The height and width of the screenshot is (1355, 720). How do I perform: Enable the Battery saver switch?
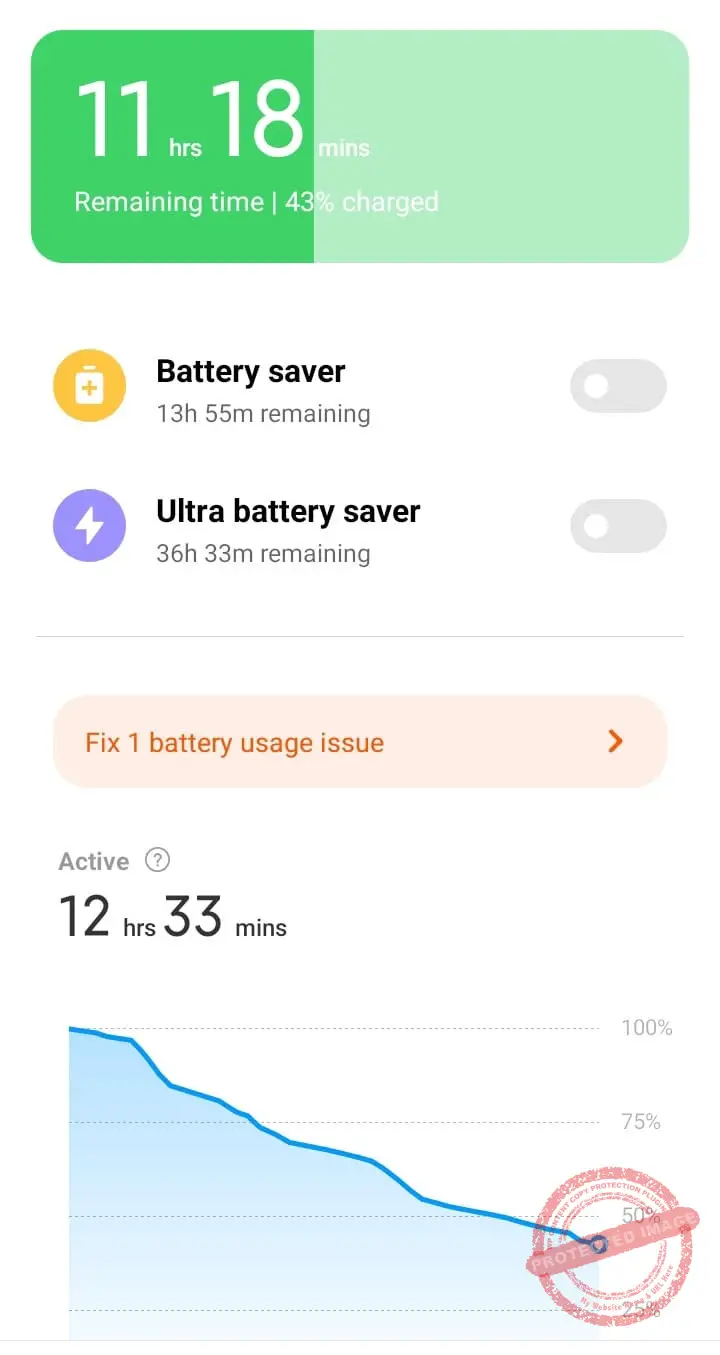click(617, 386)
